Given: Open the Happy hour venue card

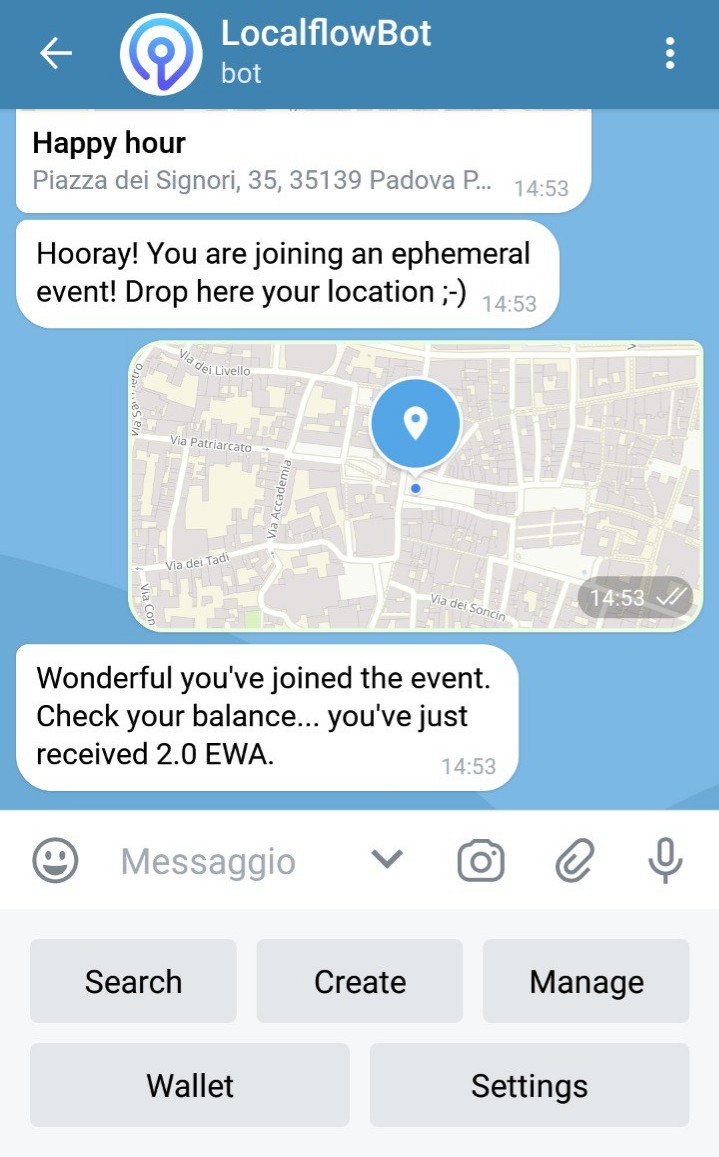Looking at the screenshot, I should [300, 160].
